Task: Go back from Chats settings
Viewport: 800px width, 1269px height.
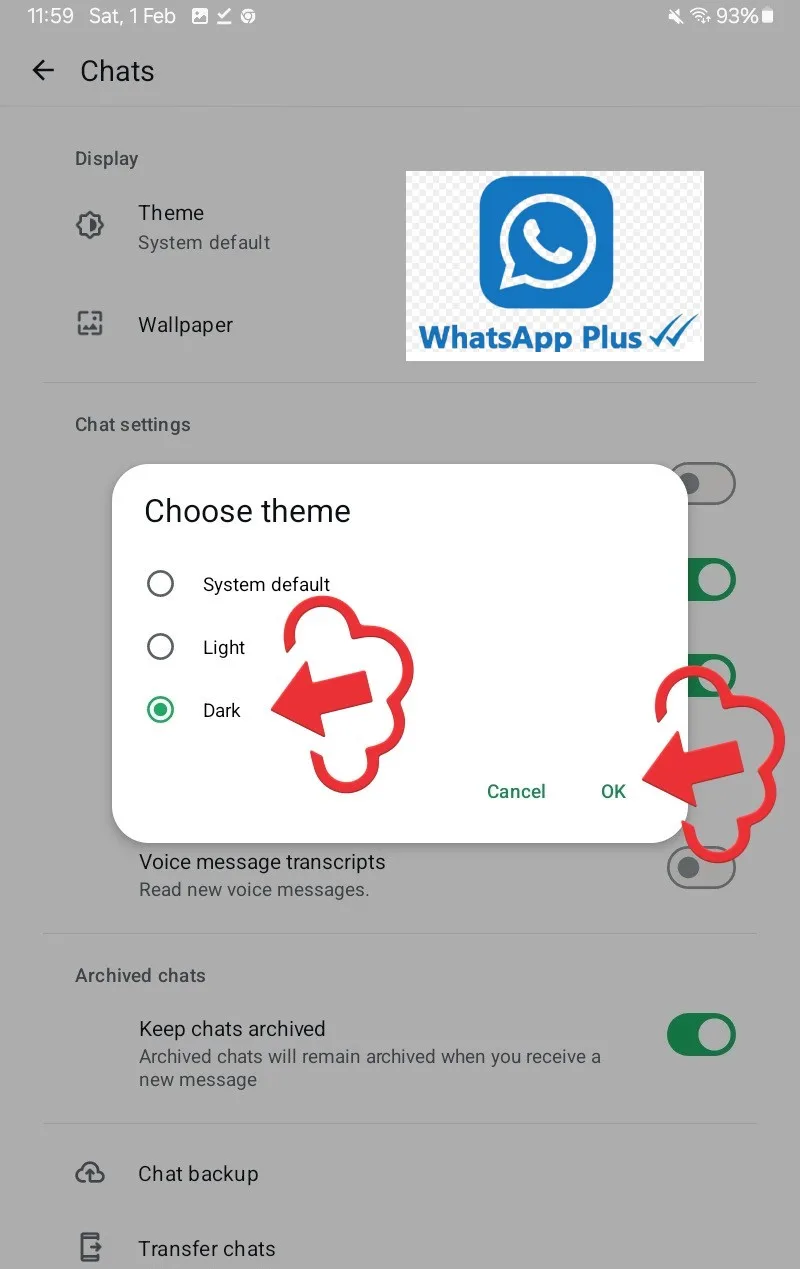Action: point(43,70)
